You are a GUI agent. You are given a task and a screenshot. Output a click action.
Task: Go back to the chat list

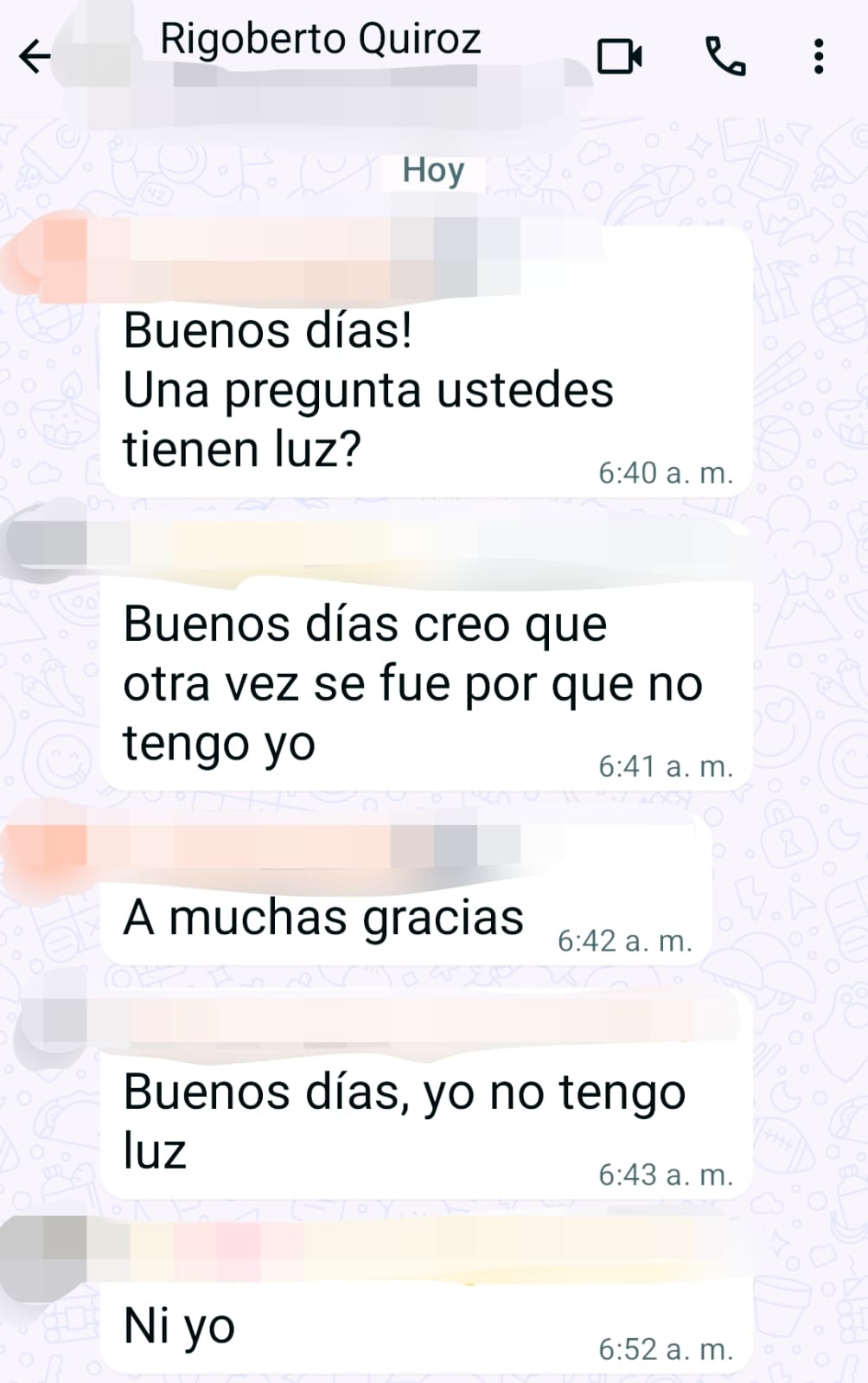pyautogui.click(x=35, y=57)
